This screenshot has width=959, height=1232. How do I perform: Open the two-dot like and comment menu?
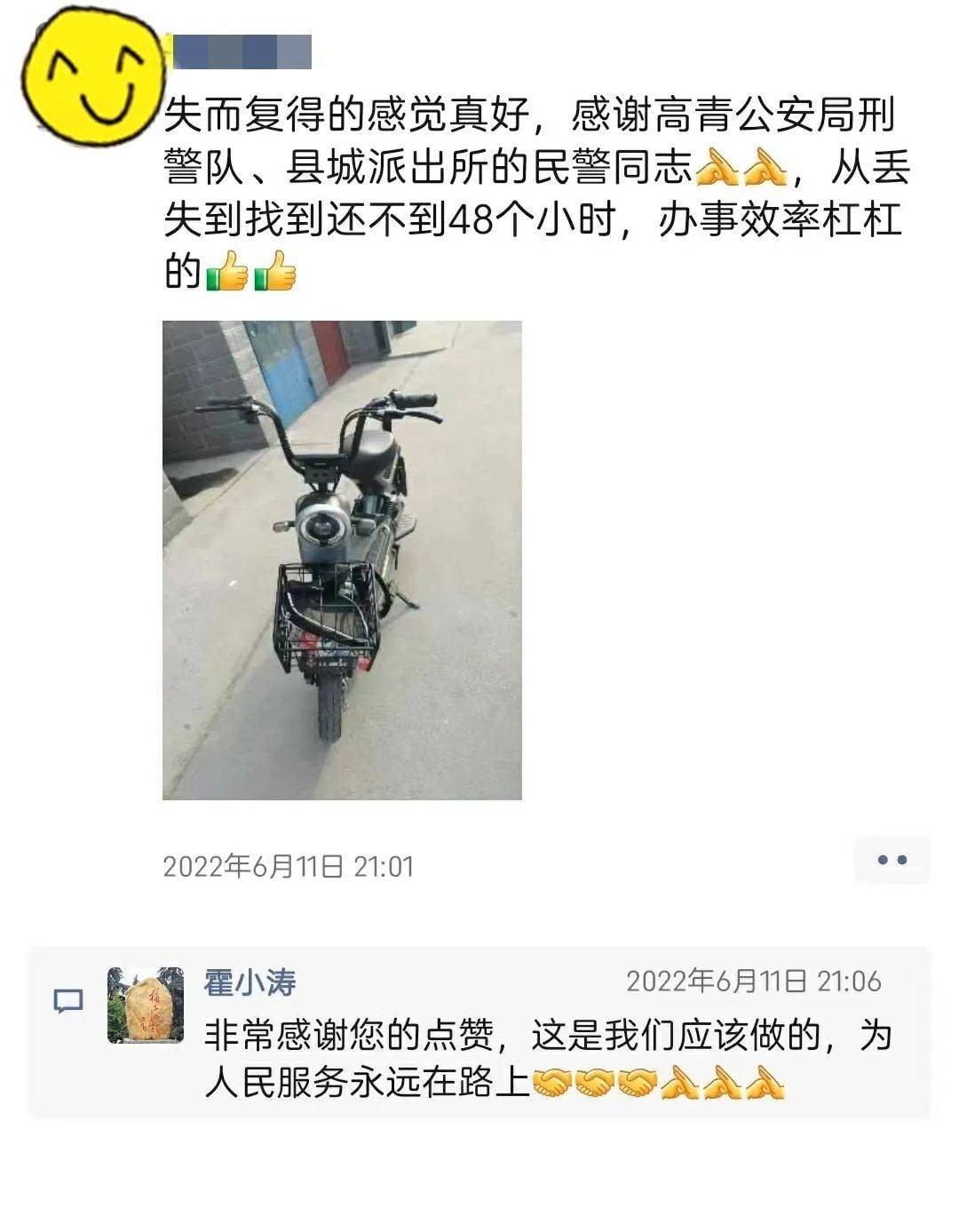click(892, 860)
